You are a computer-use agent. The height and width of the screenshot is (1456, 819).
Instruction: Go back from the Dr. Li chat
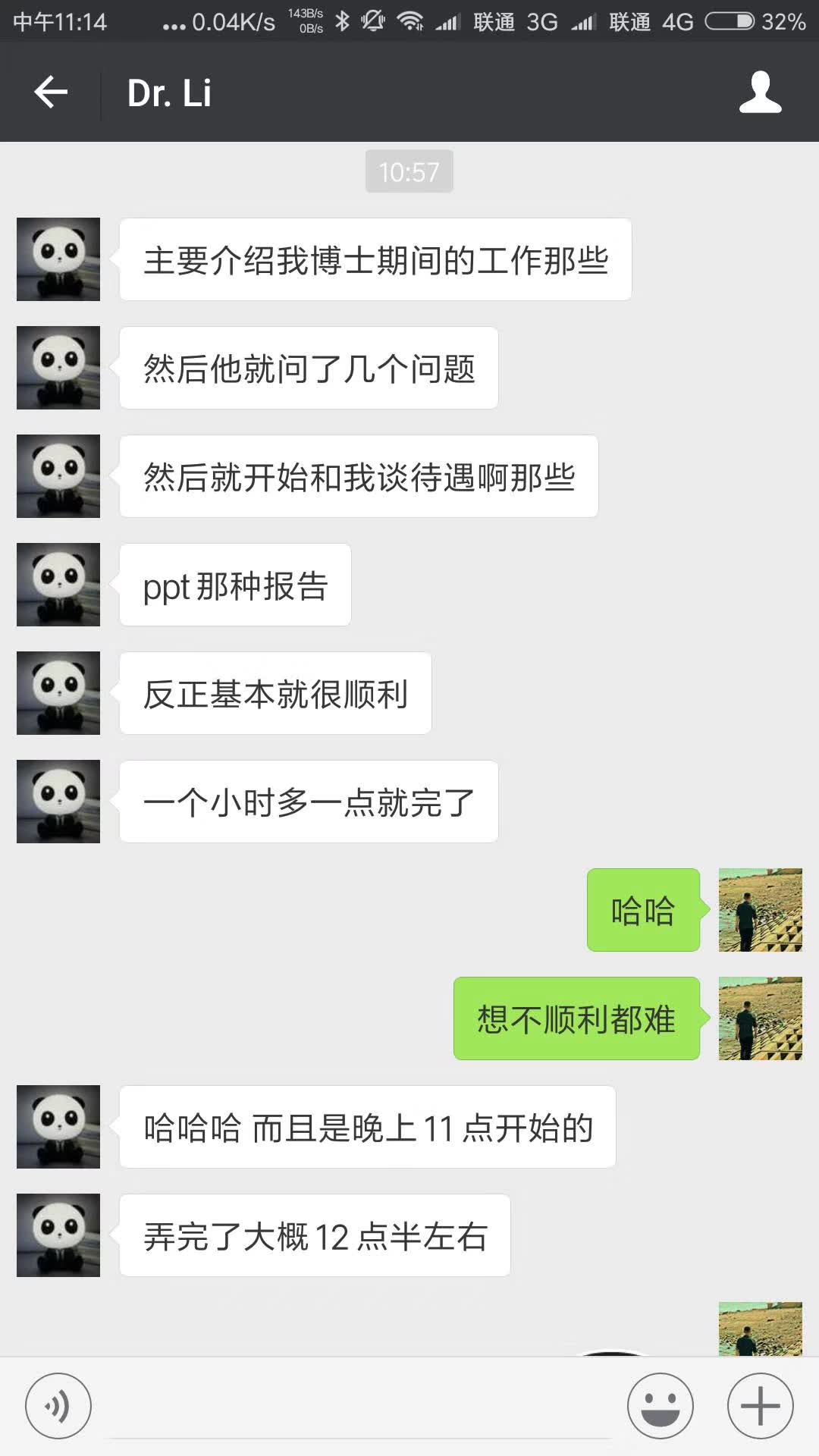(x=51, y=93)
